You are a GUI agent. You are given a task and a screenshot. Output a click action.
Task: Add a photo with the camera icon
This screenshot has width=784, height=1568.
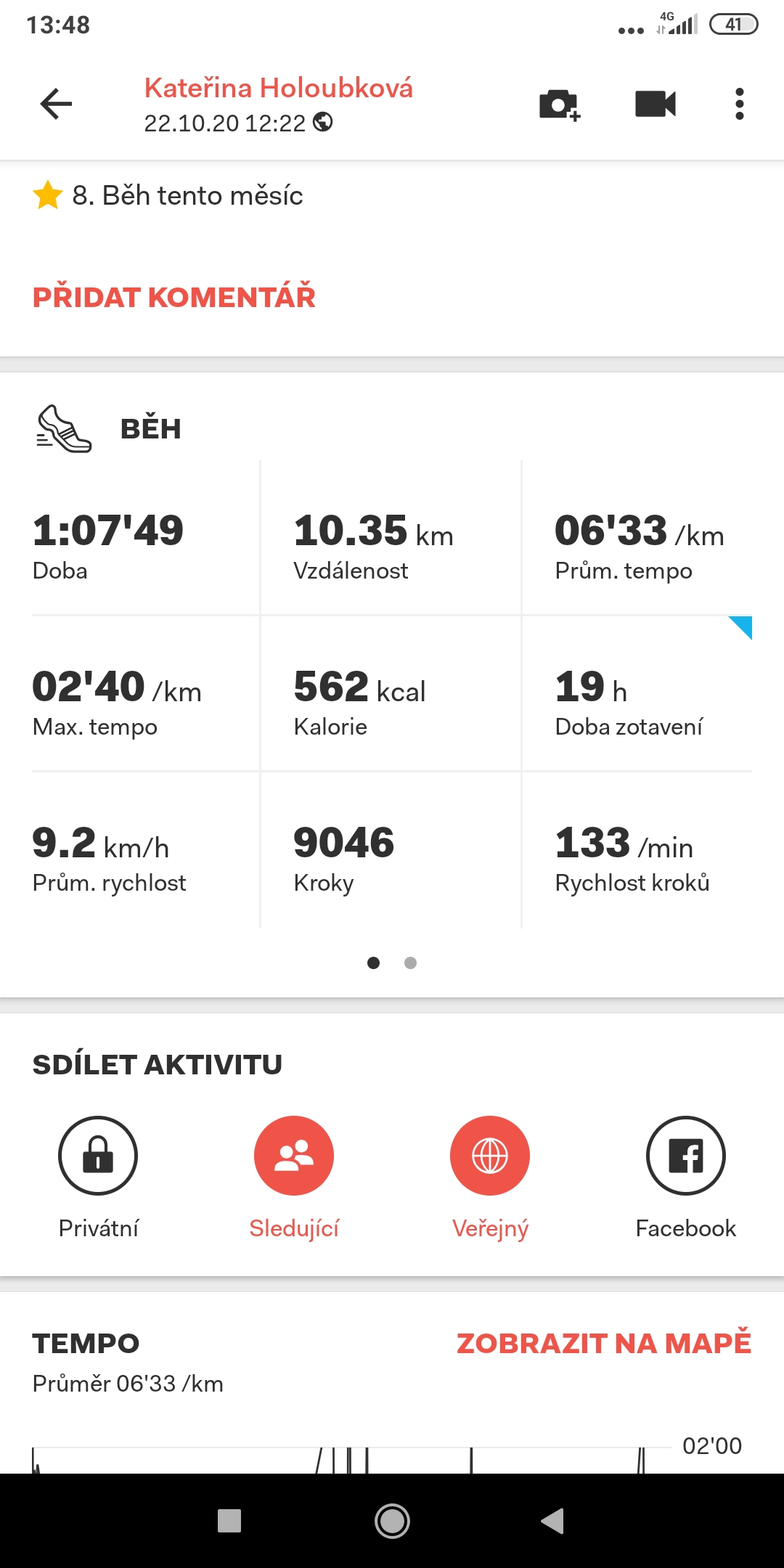(559, 105)
